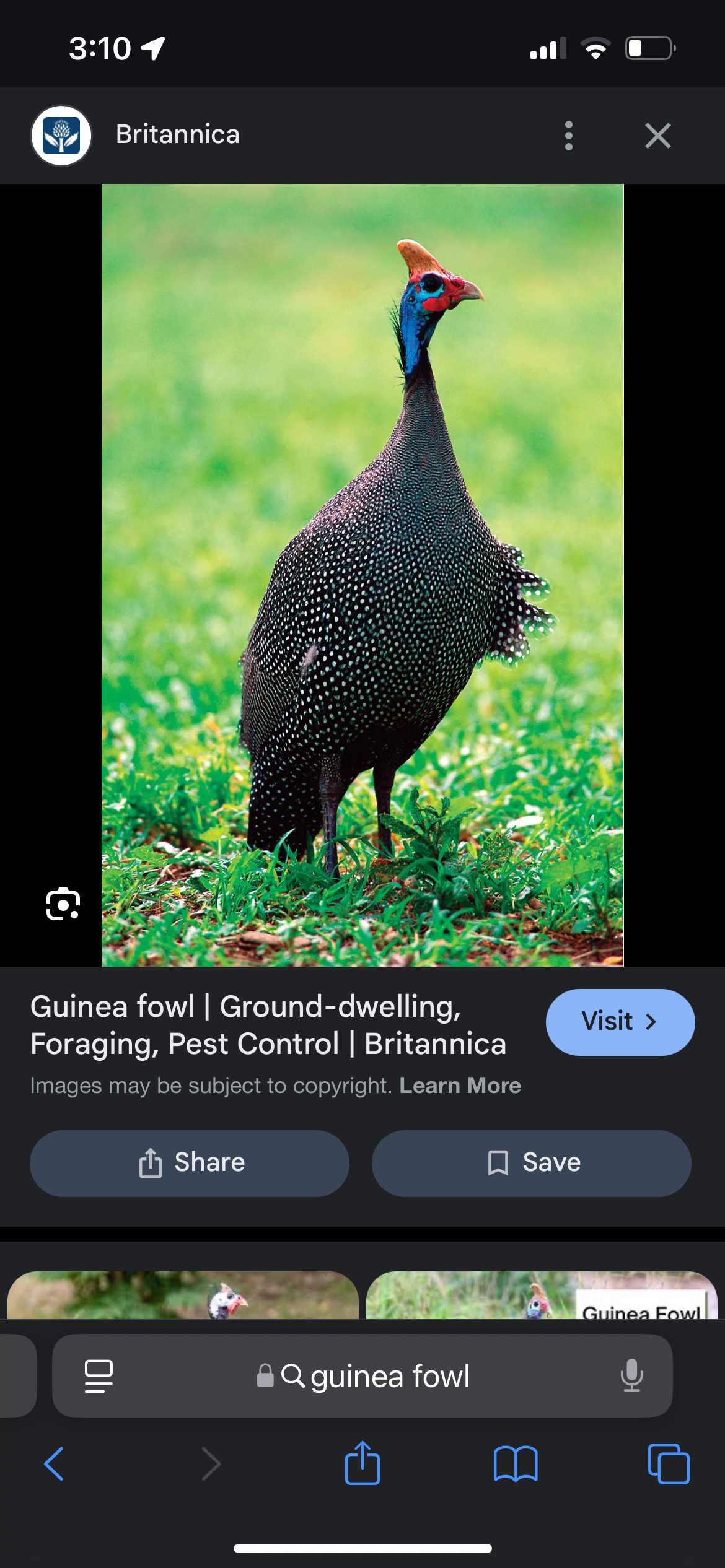Screen dimensions: 725x1568
Task: Open Safari share sheet
Action: click(x=362, y=1464)
